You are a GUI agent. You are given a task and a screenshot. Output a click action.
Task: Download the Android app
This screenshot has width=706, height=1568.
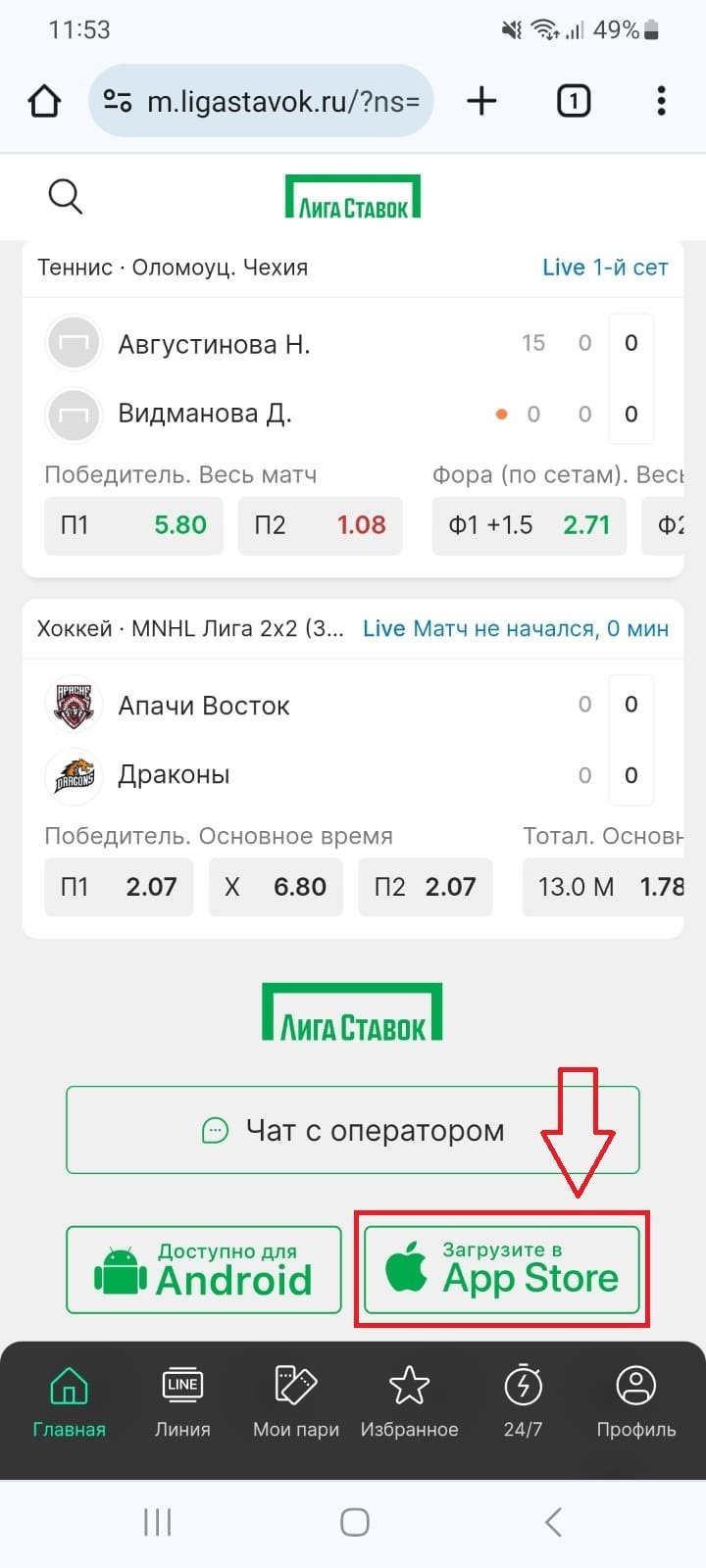click(204, 1270)
